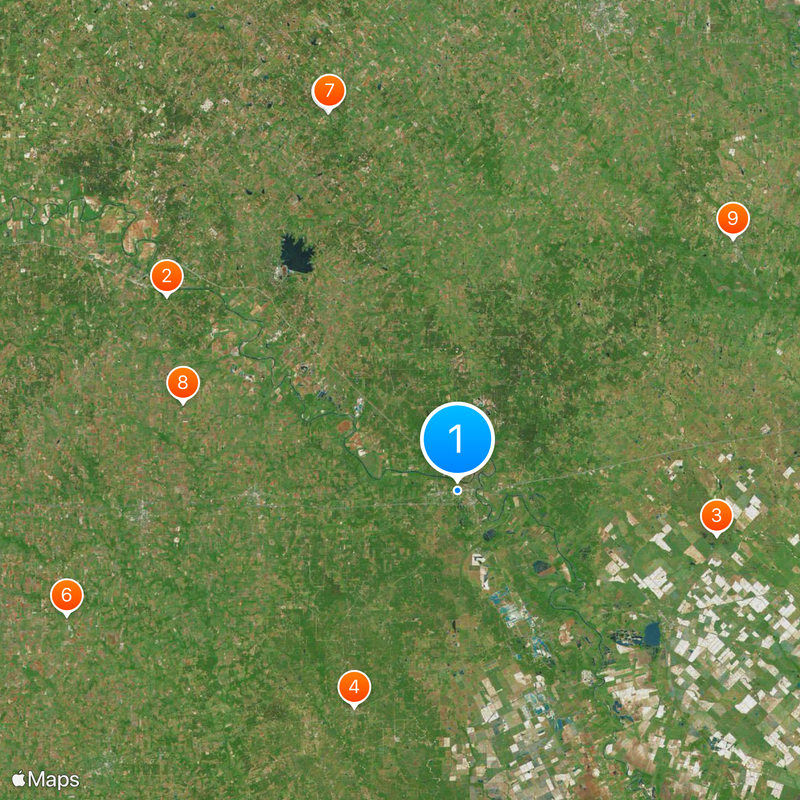Tap the pin numbered 9

(x=733, y=218)
